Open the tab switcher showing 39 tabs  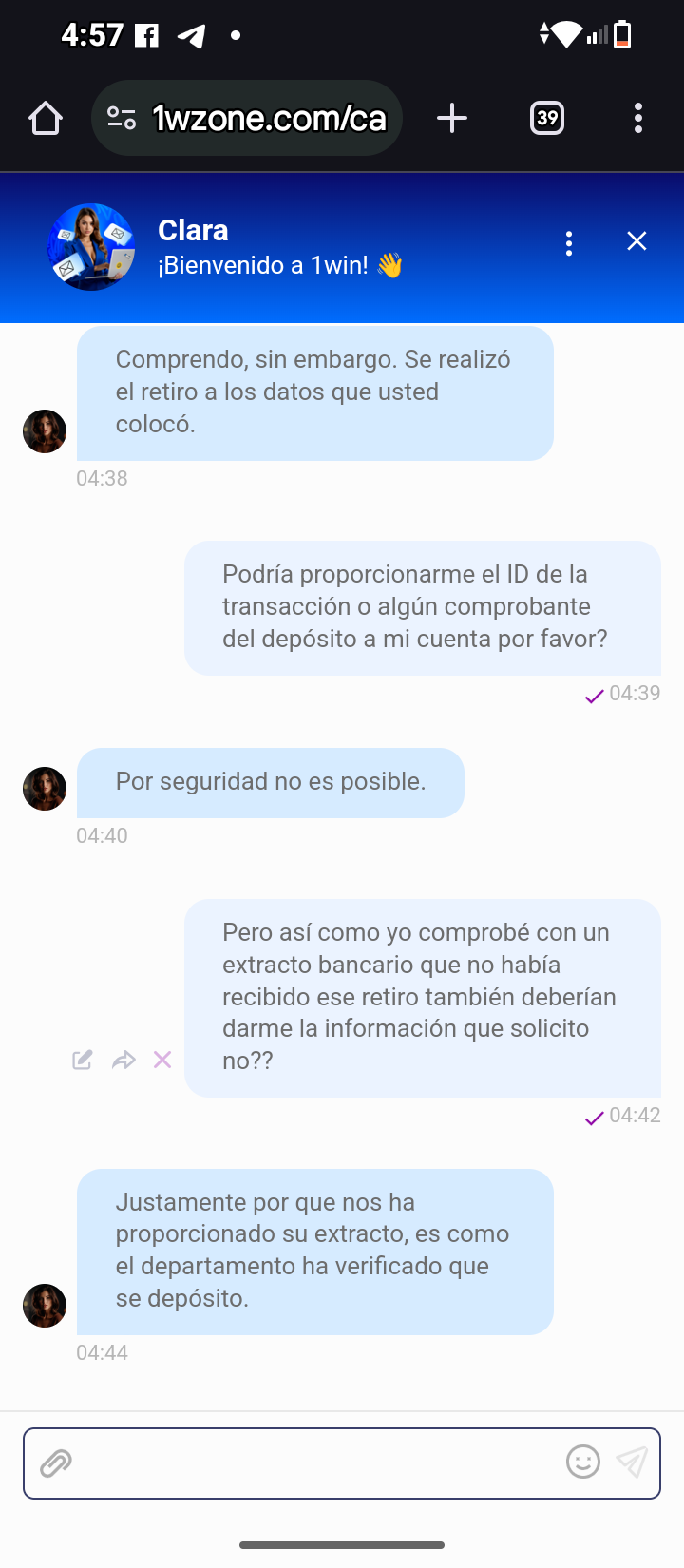547,119
